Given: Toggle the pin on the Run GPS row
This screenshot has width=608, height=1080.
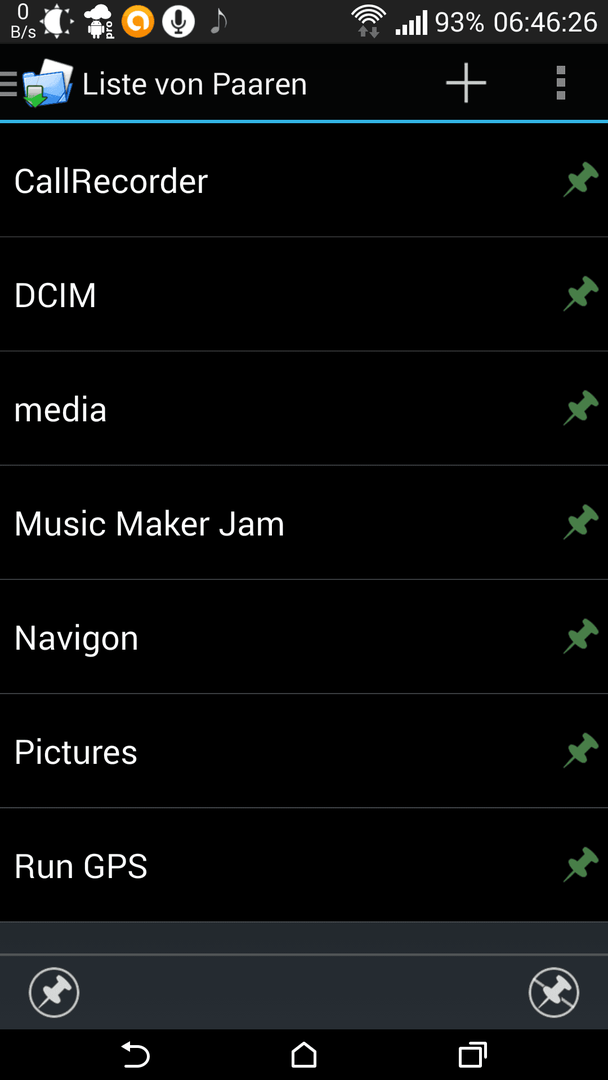Looking at the screenshot, I should pyautogui.click(x=580, y=865).
